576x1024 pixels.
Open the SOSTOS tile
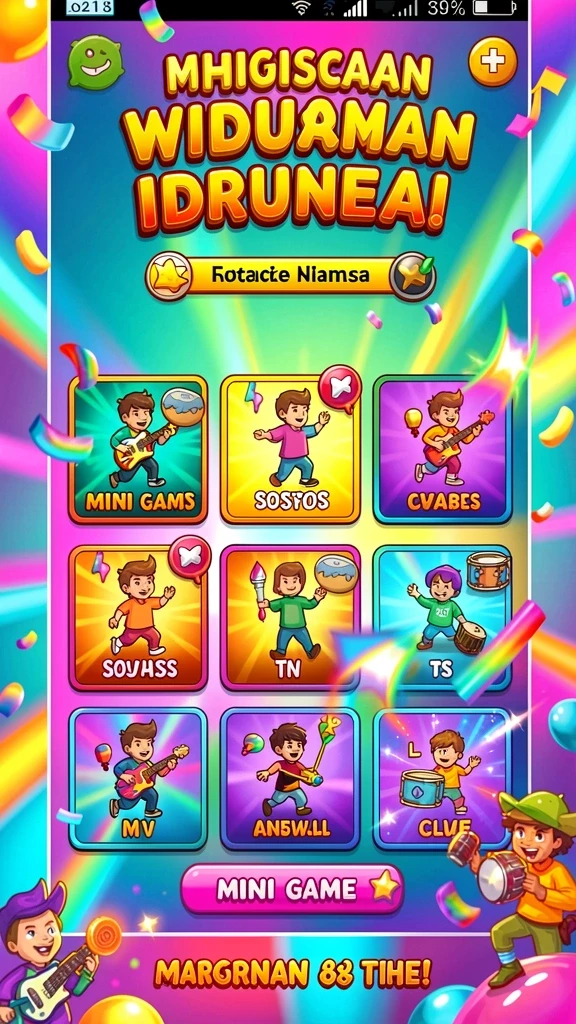(x=290, y=449)
